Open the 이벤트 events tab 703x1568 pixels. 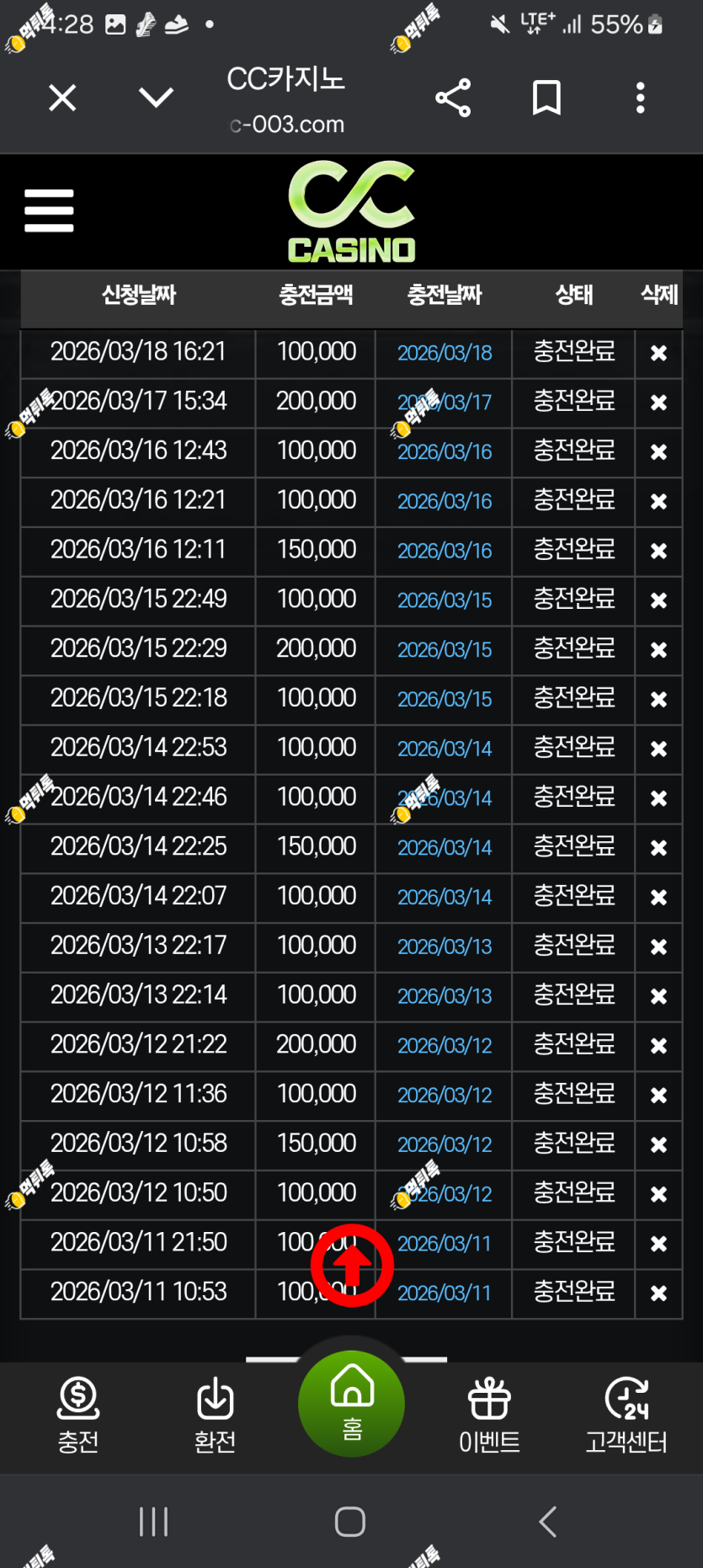(489, 1415)
